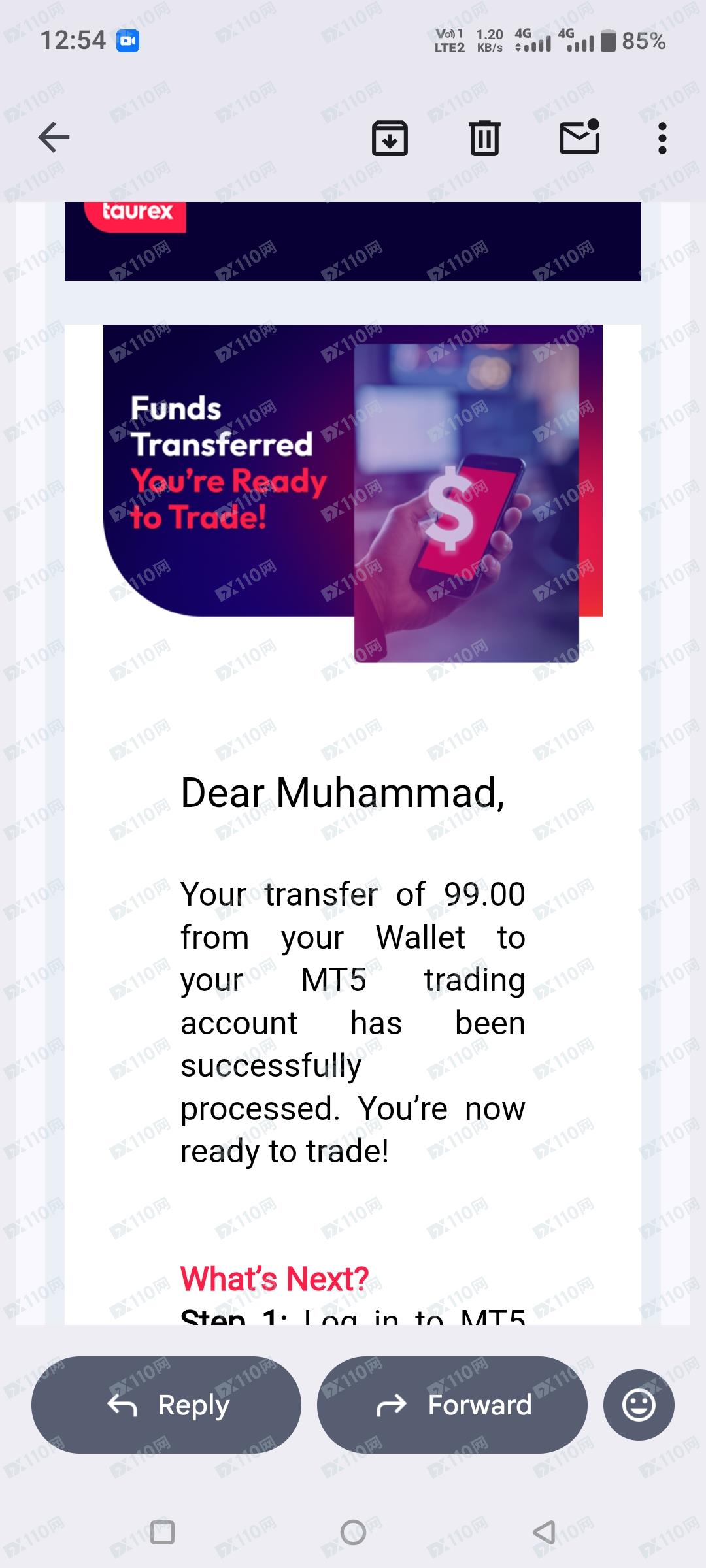This screenshot has width=706, height=1568.
Task: Forward this email
Action: click(x=452, y=1405)
